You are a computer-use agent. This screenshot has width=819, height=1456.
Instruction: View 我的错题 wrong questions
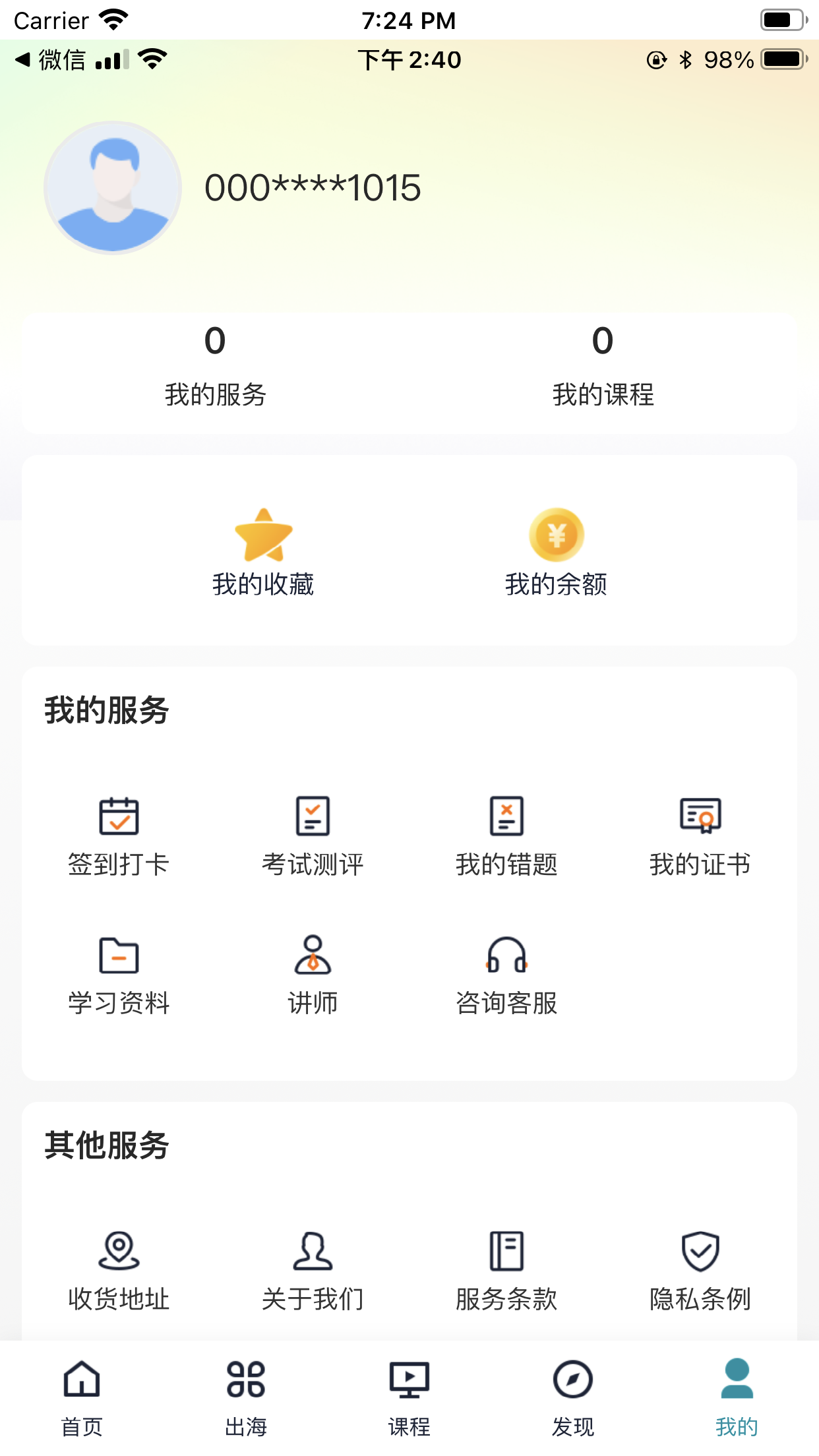click(506, 836)
